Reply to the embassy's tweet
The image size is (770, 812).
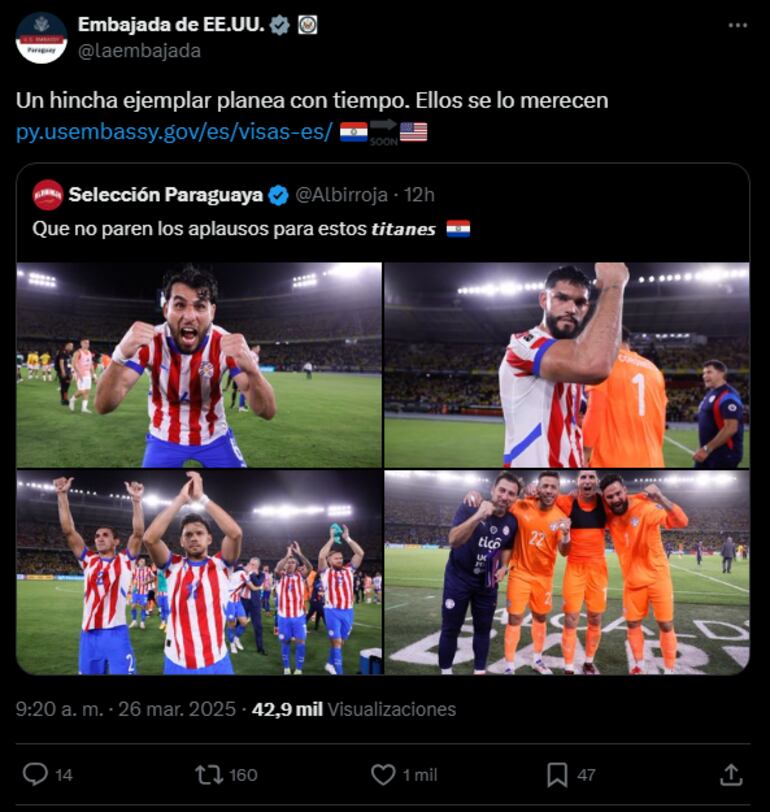coord(36,774)
